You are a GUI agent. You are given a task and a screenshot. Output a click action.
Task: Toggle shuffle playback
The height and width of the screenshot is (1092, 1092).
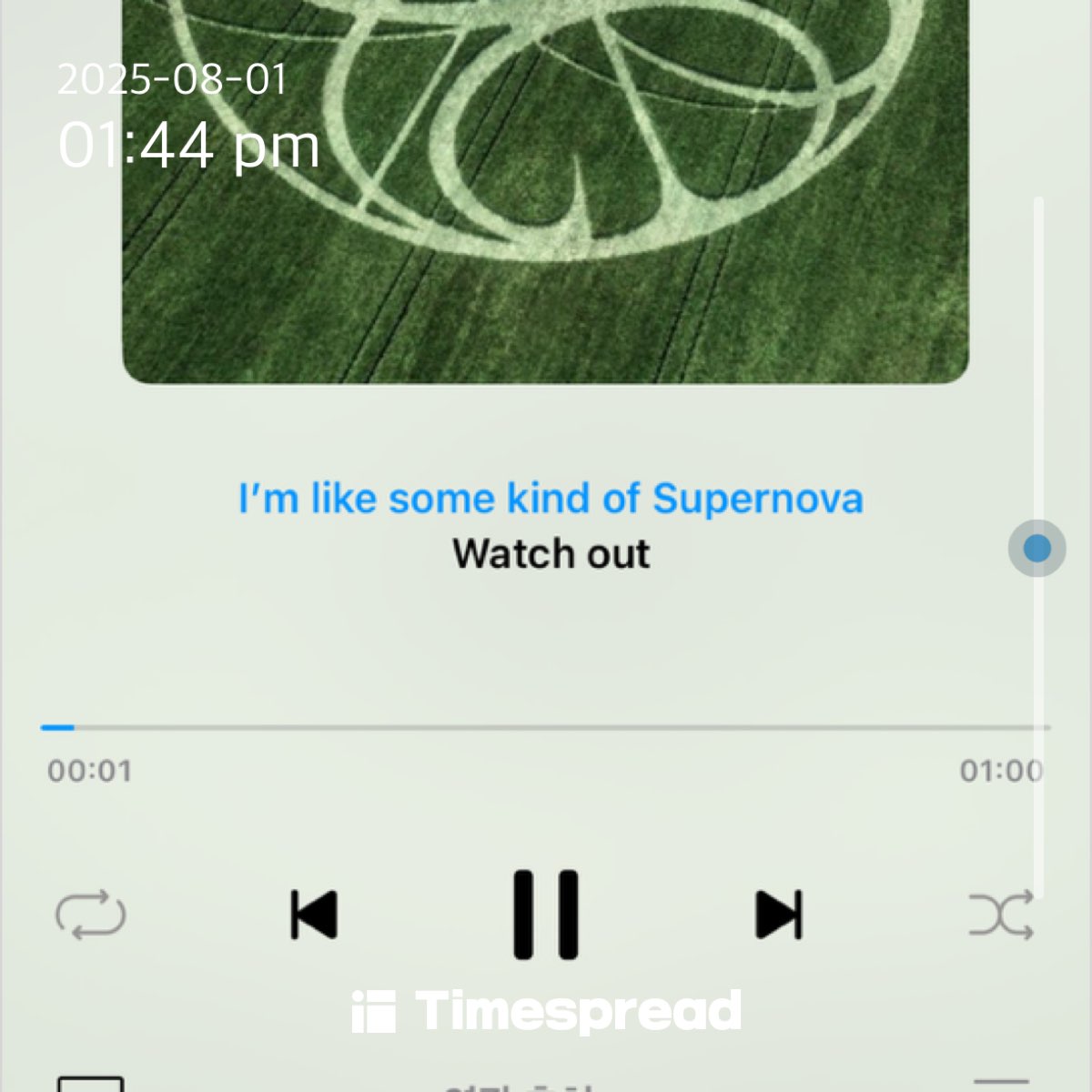tap(1001, 915)
